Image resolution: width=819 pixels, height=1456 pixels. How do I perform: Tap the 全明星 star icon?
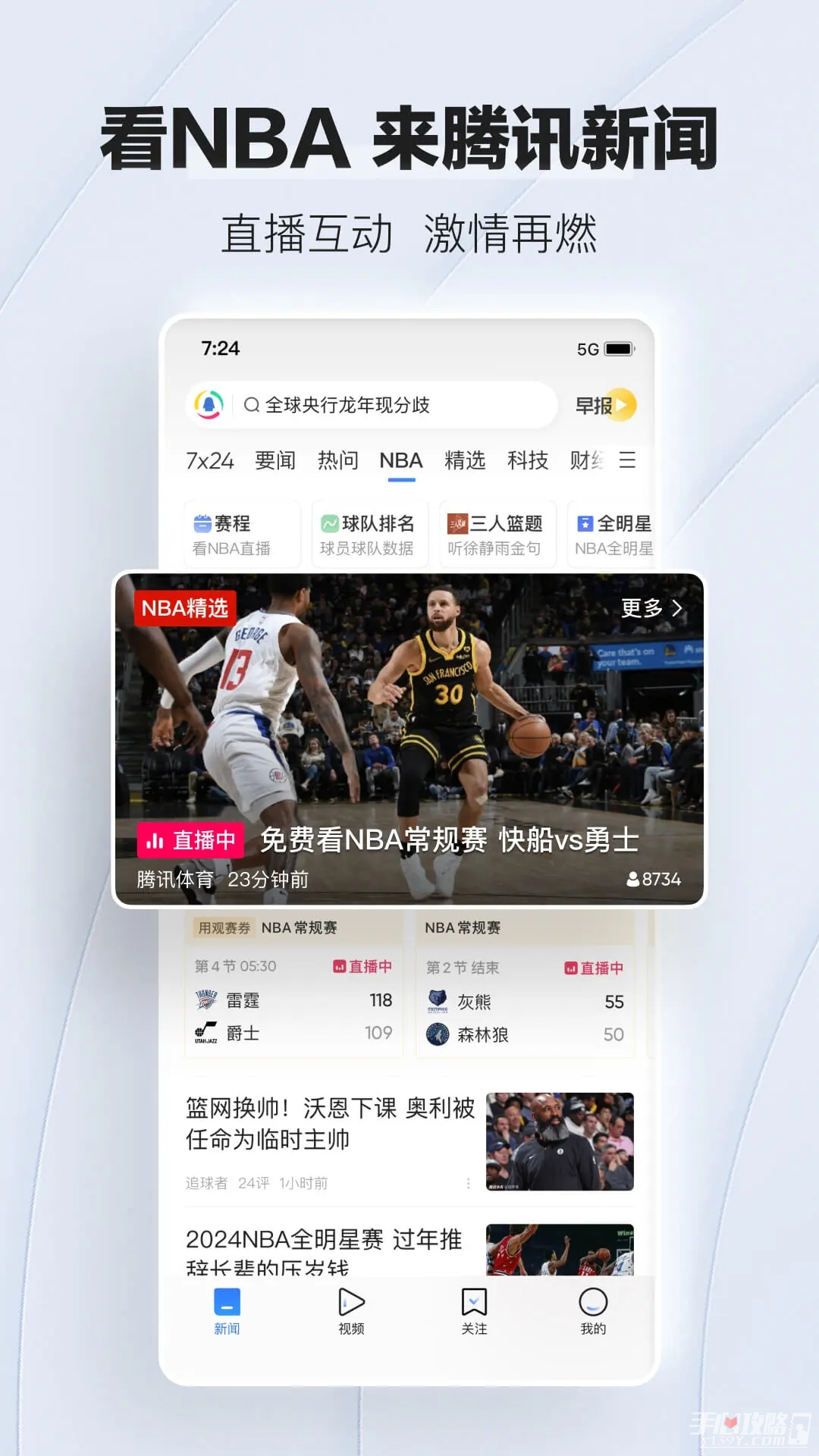[x=584, y=522]
